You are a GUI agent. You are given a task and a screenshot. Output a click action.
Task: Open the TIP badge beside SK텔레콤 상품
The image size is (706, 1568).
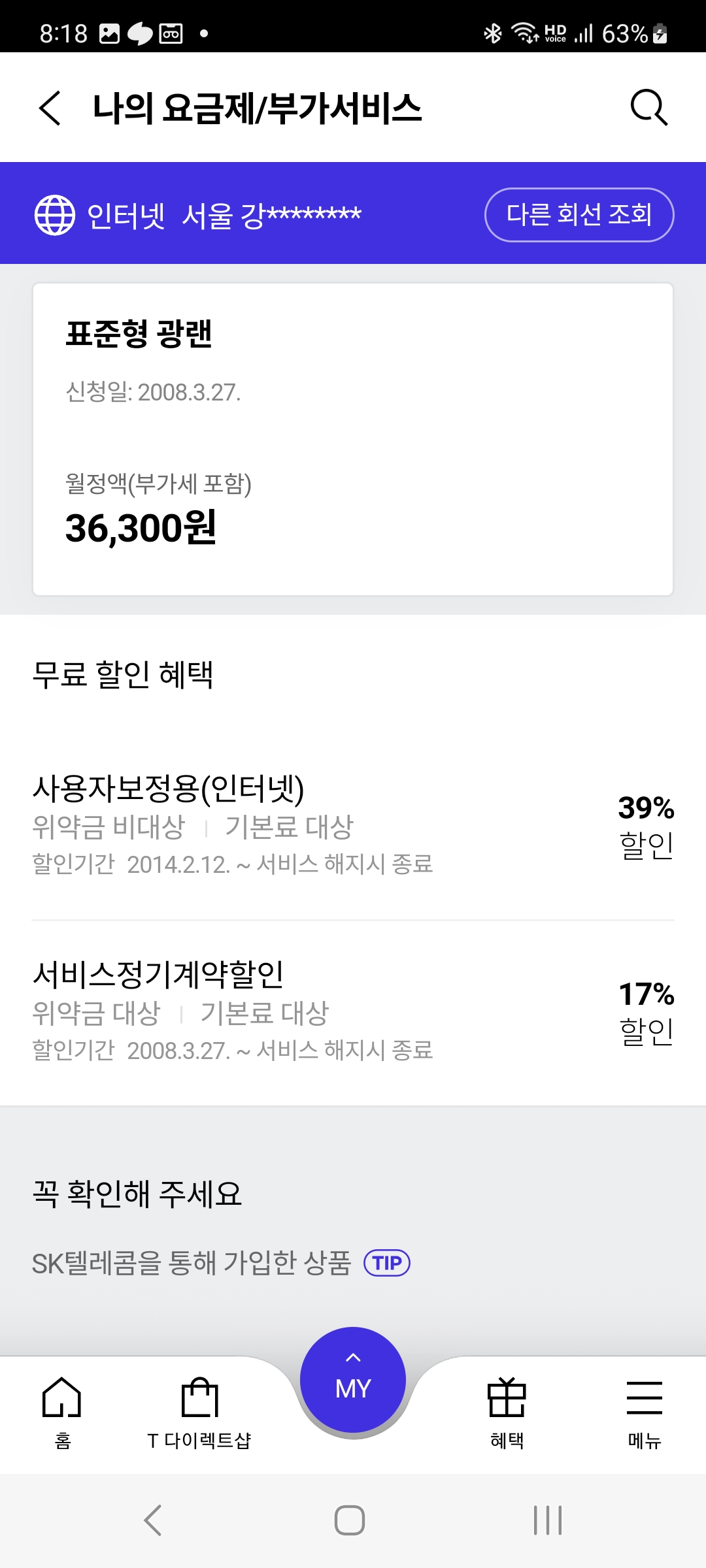point(387,1263)
